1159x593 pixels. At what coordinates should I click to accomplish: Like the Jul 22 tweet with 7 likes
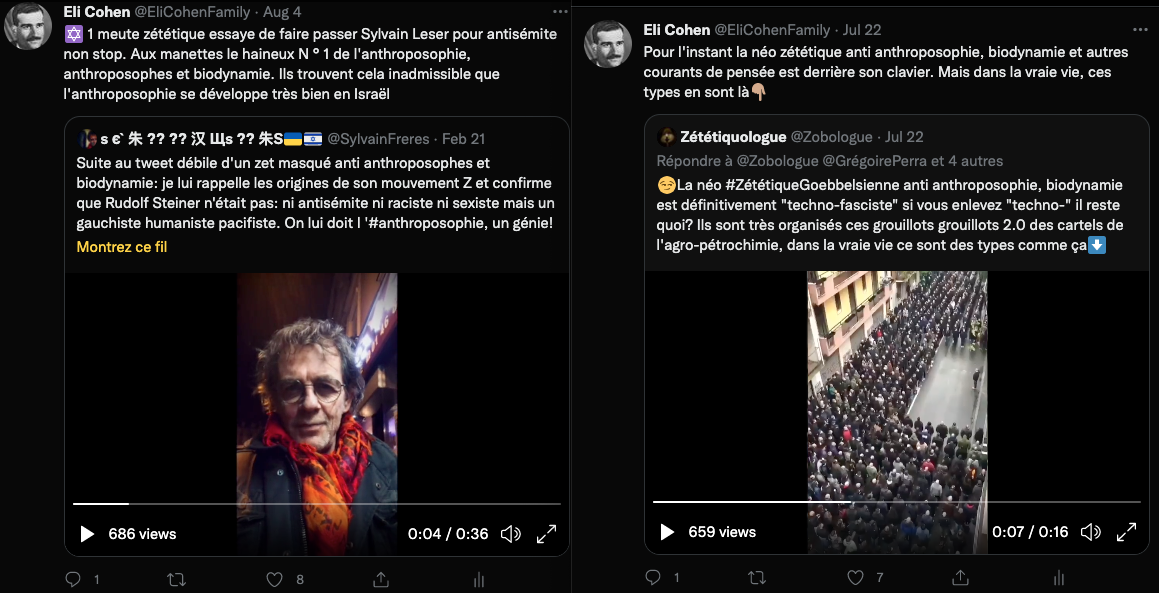tap(855, 577)
